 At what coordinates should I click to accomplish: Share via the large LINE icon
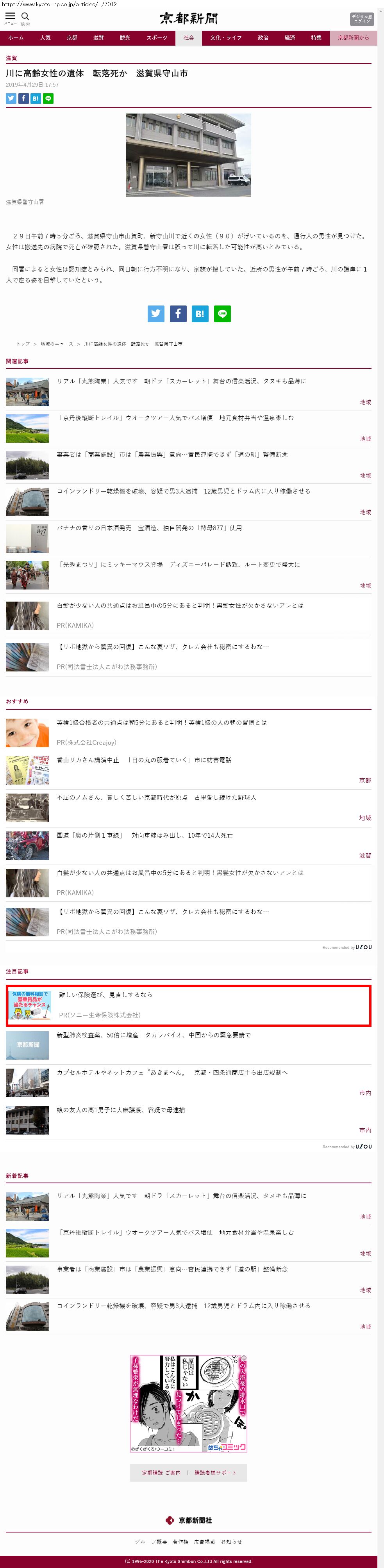pos(223,313)
